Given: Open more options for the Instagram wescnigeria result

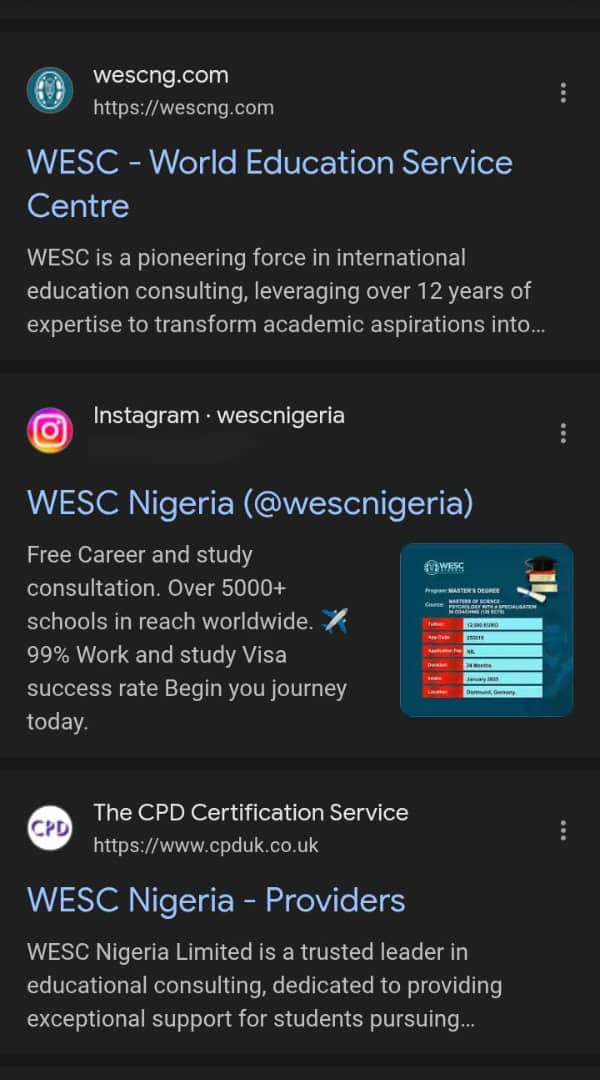Looking at the screenshot, I should pyautogui.click(x=563, y=433).
